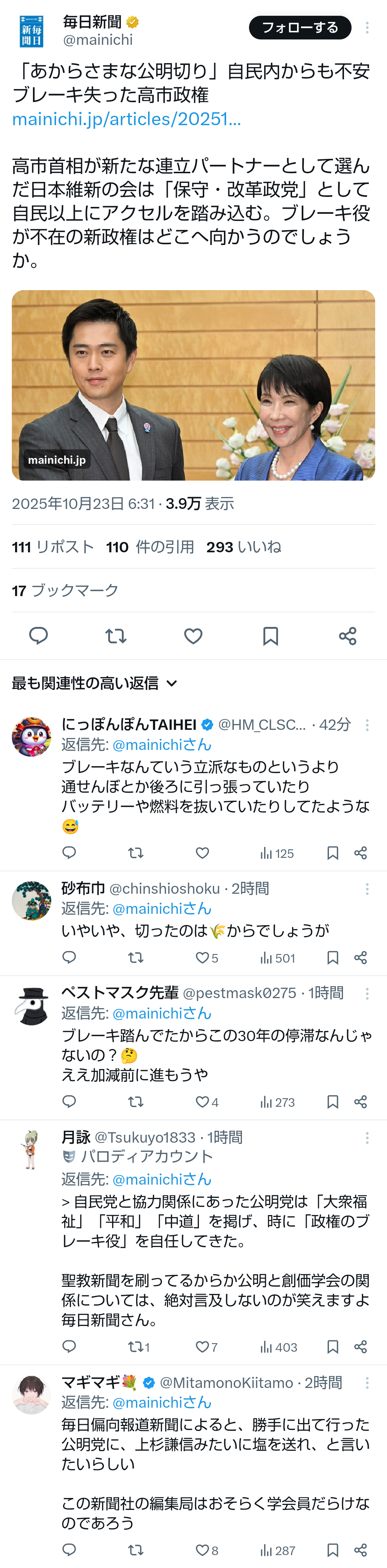The image size is (387, 1568).
Task: Open the mainichi.jp article photo card
Action: pyautogui.click(x=193, y=385)
